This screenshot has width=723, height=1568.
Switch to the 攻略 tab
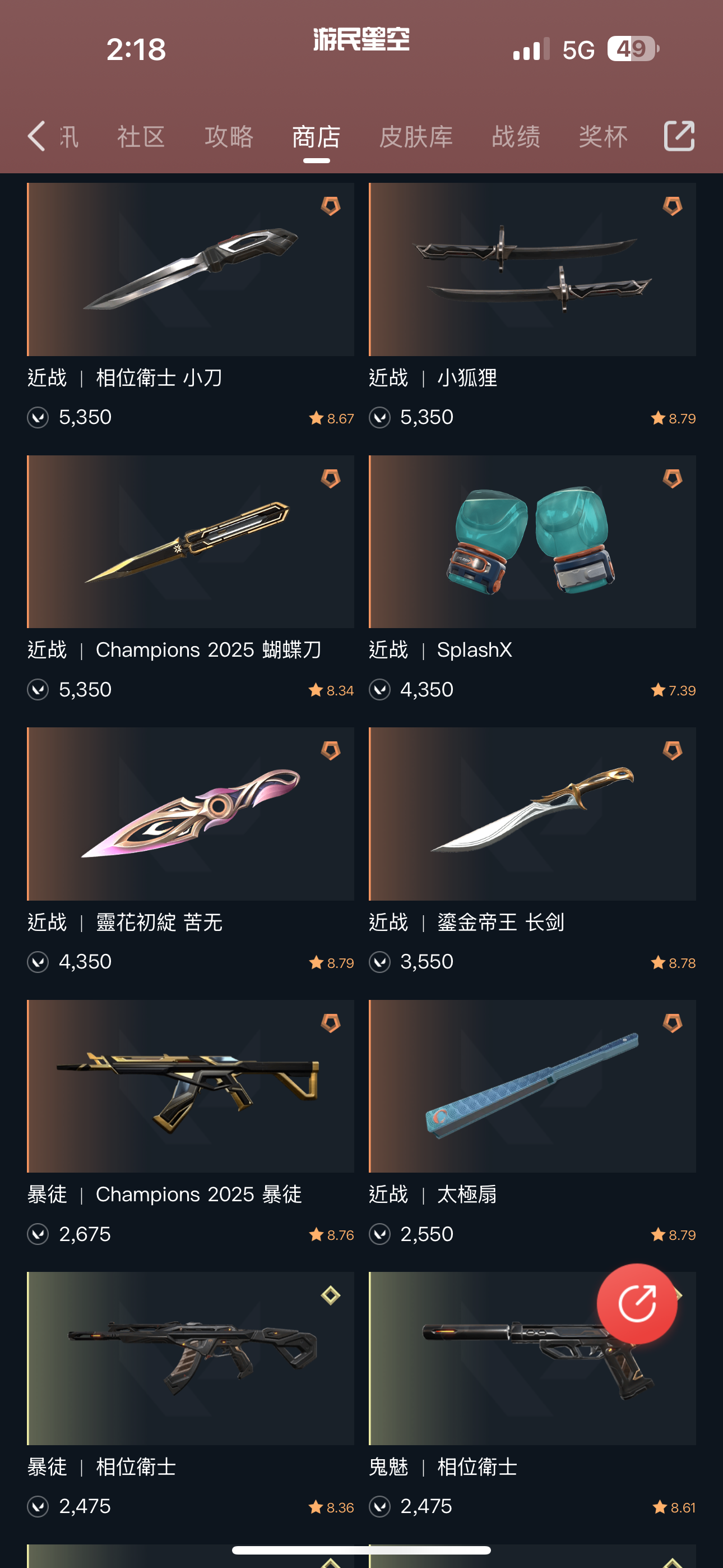[x=229, y=136]
